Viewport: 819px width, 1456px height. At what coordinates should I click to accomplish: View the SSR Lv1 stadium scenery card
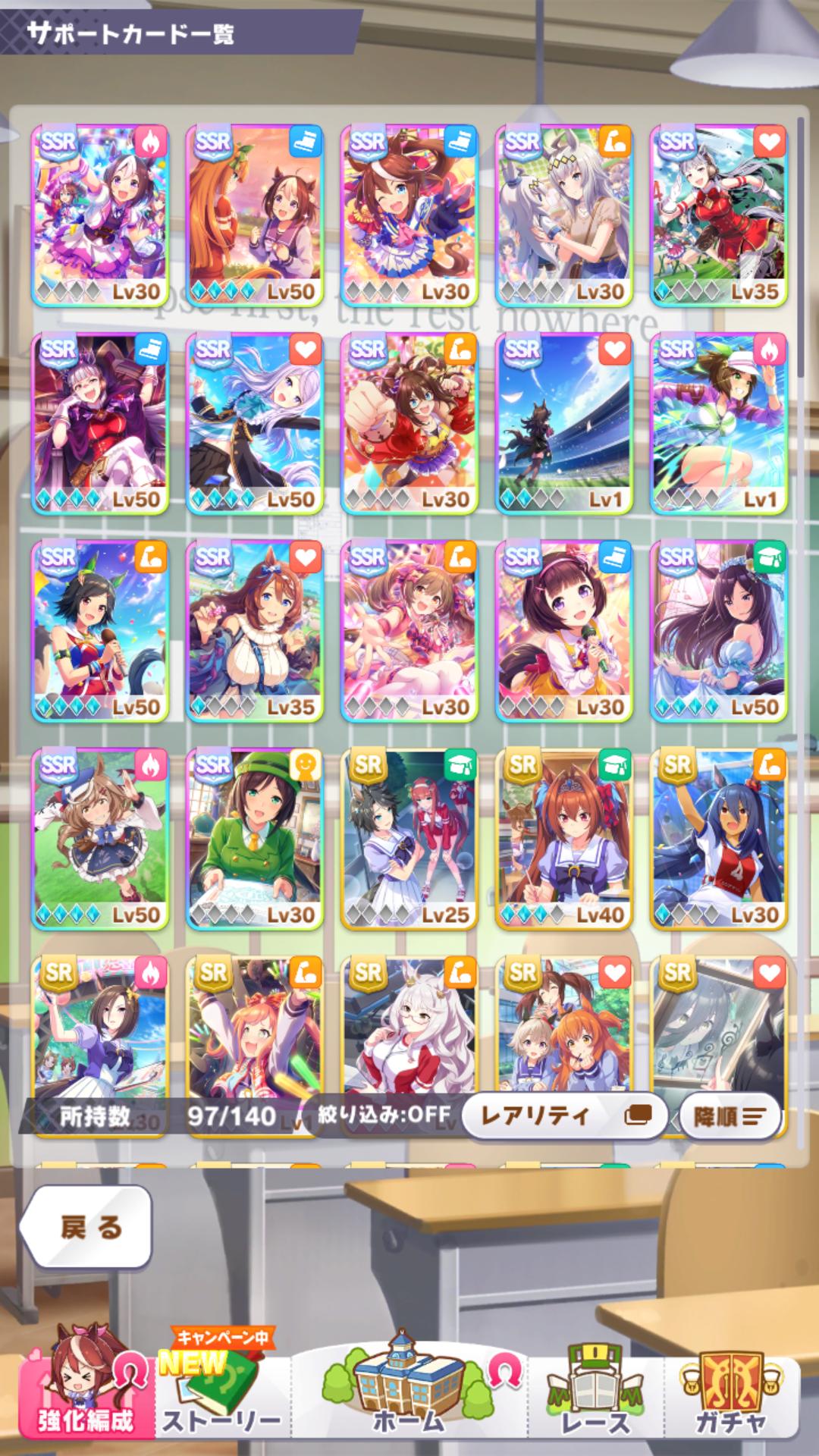(563, 423)
